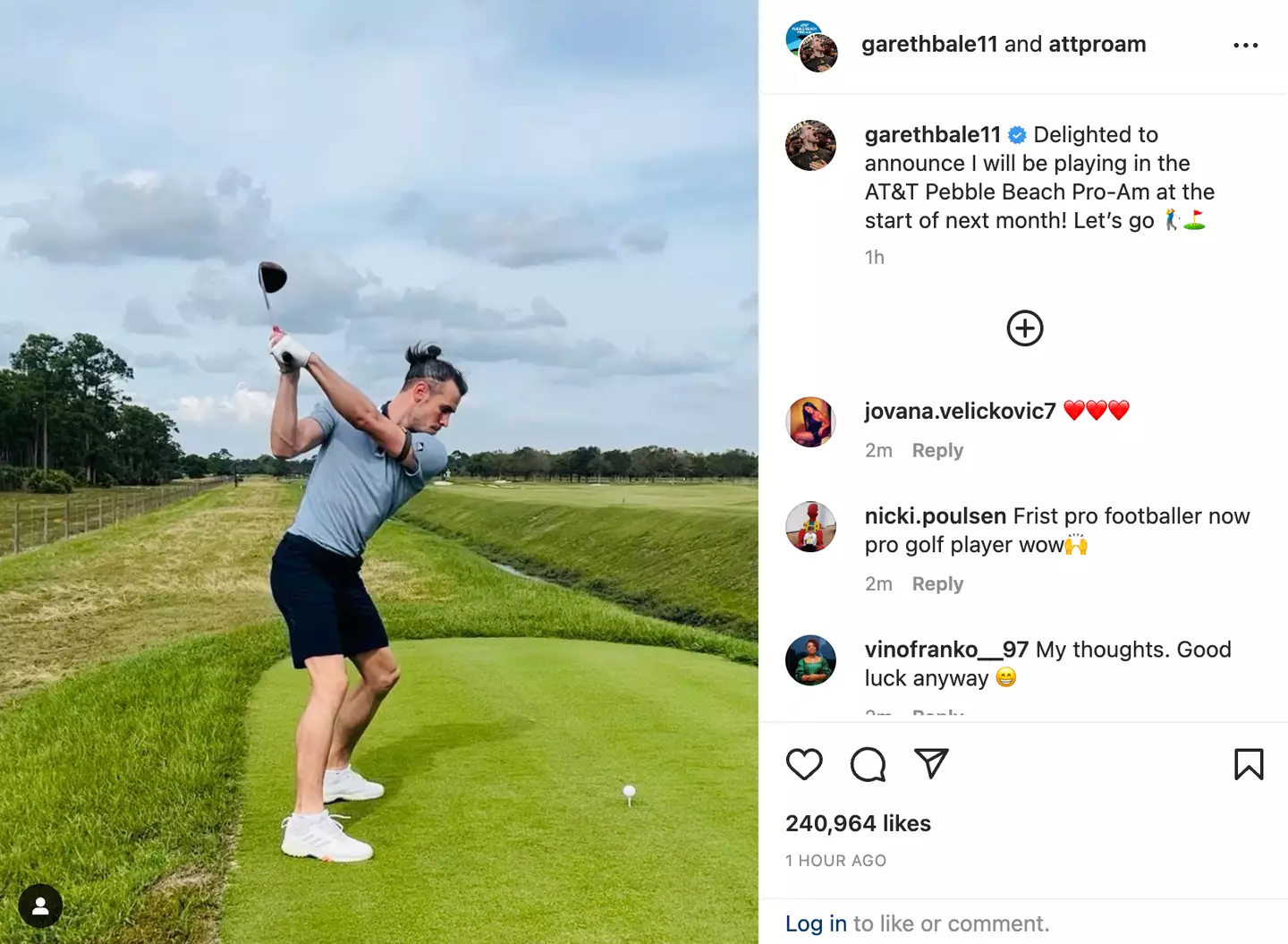Open the comment bubble icon

click(868, 764)
